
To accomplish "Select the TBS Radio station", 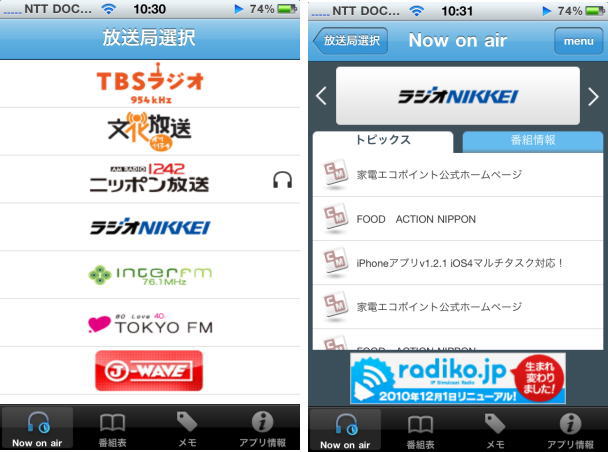I will tap(150, 85).
